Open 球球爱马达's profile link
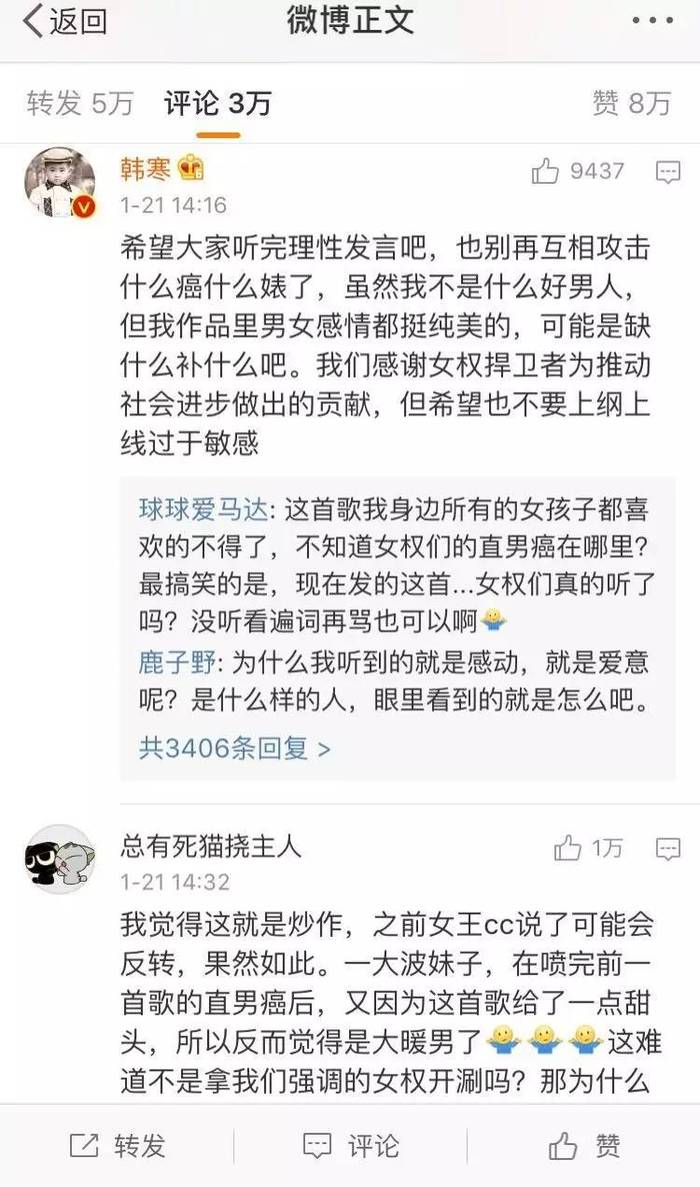Image resolution: width=700 pixels, height=1187 pixels. click(202, 509)
